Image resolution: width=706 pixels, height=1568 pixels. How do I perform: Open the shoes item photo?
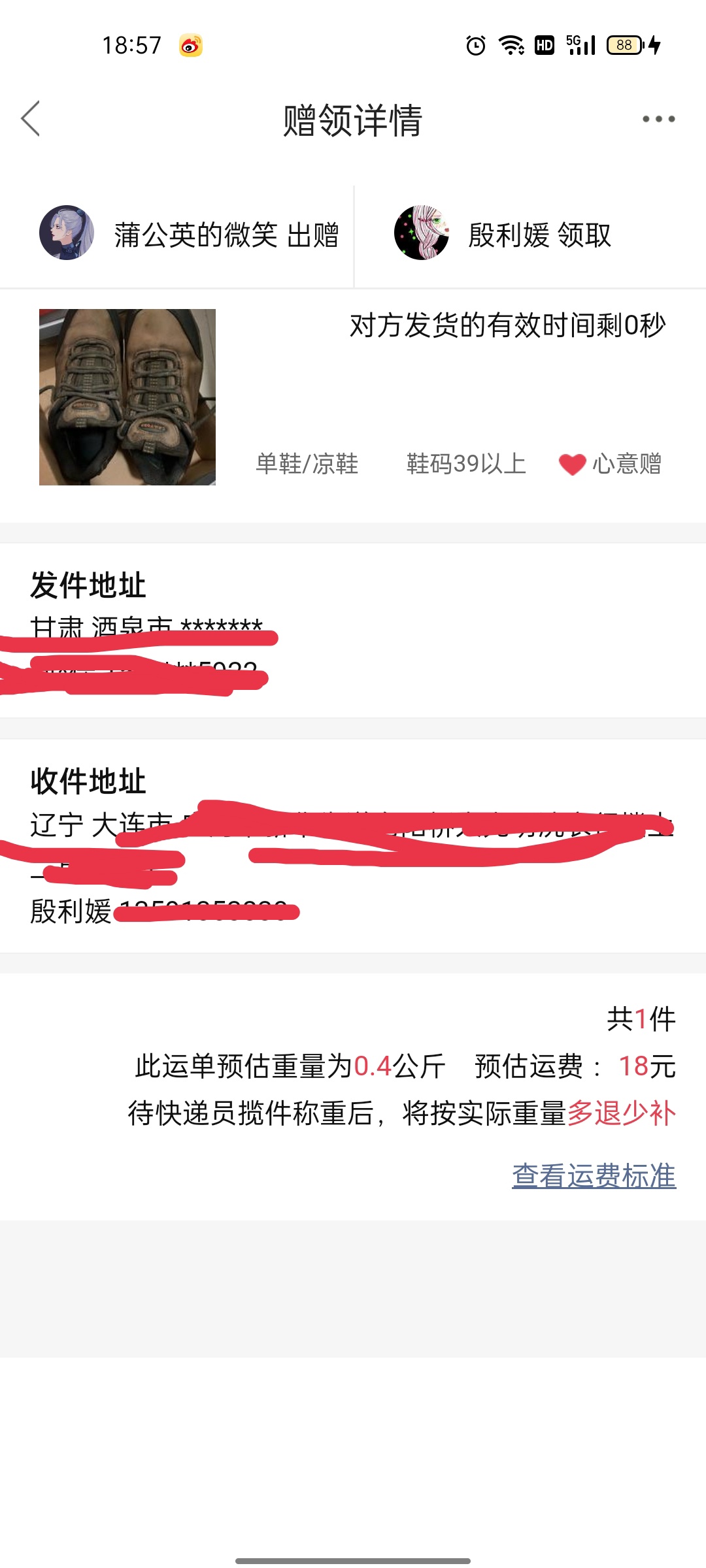point(127,397)
